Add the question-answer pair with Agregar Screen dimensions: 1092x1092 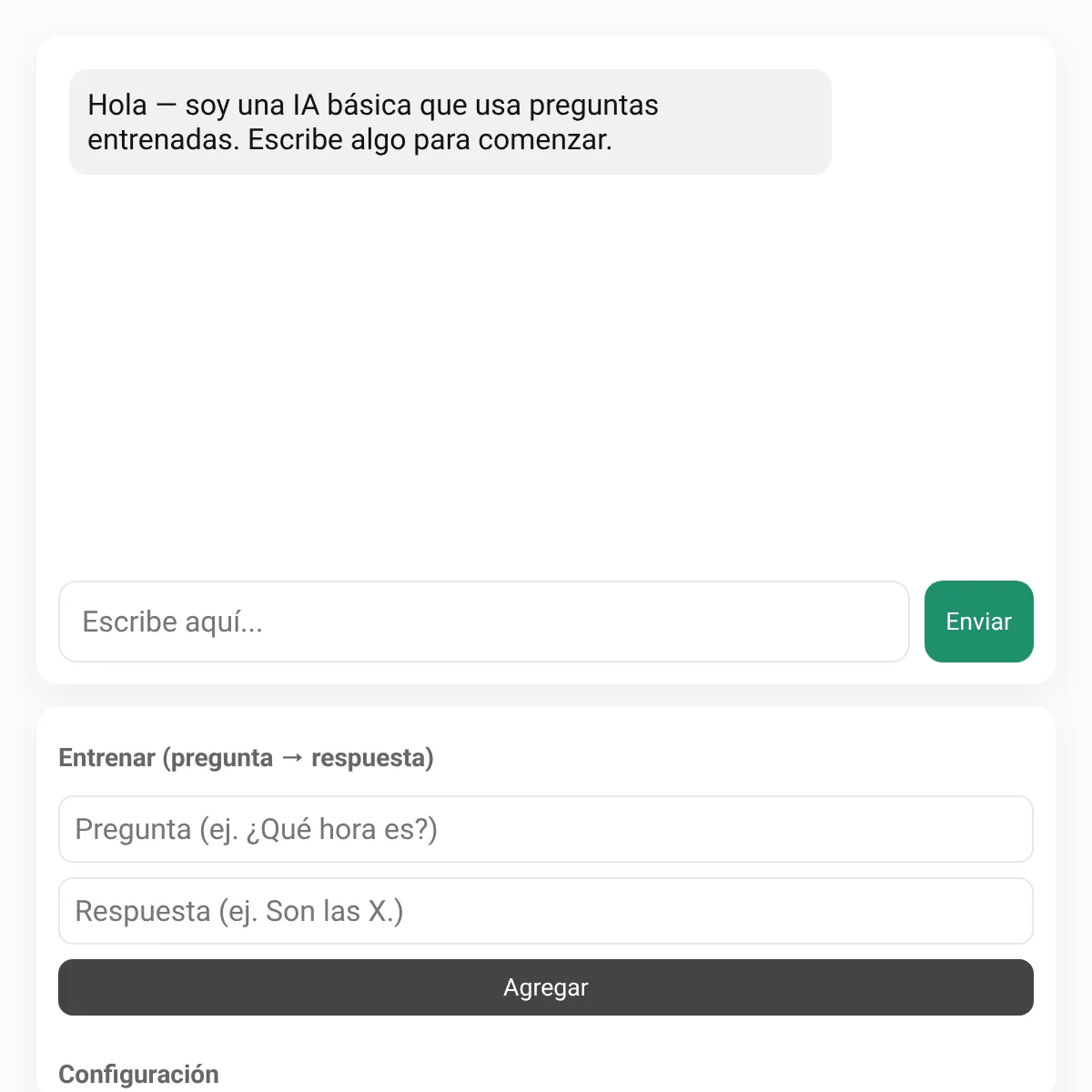coord(546,987)
